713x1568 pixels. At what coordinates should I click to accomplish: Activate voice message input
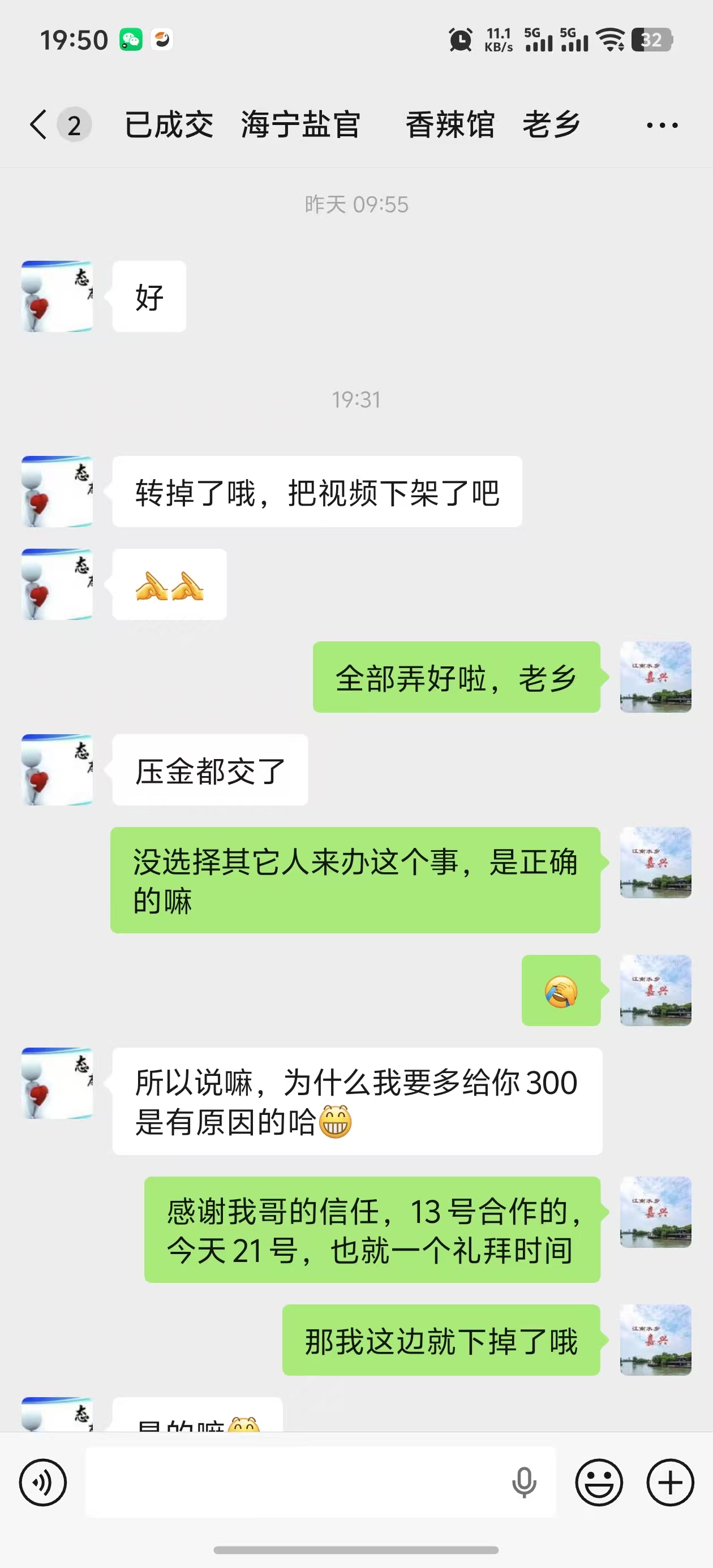click(x=525, y=1483)
